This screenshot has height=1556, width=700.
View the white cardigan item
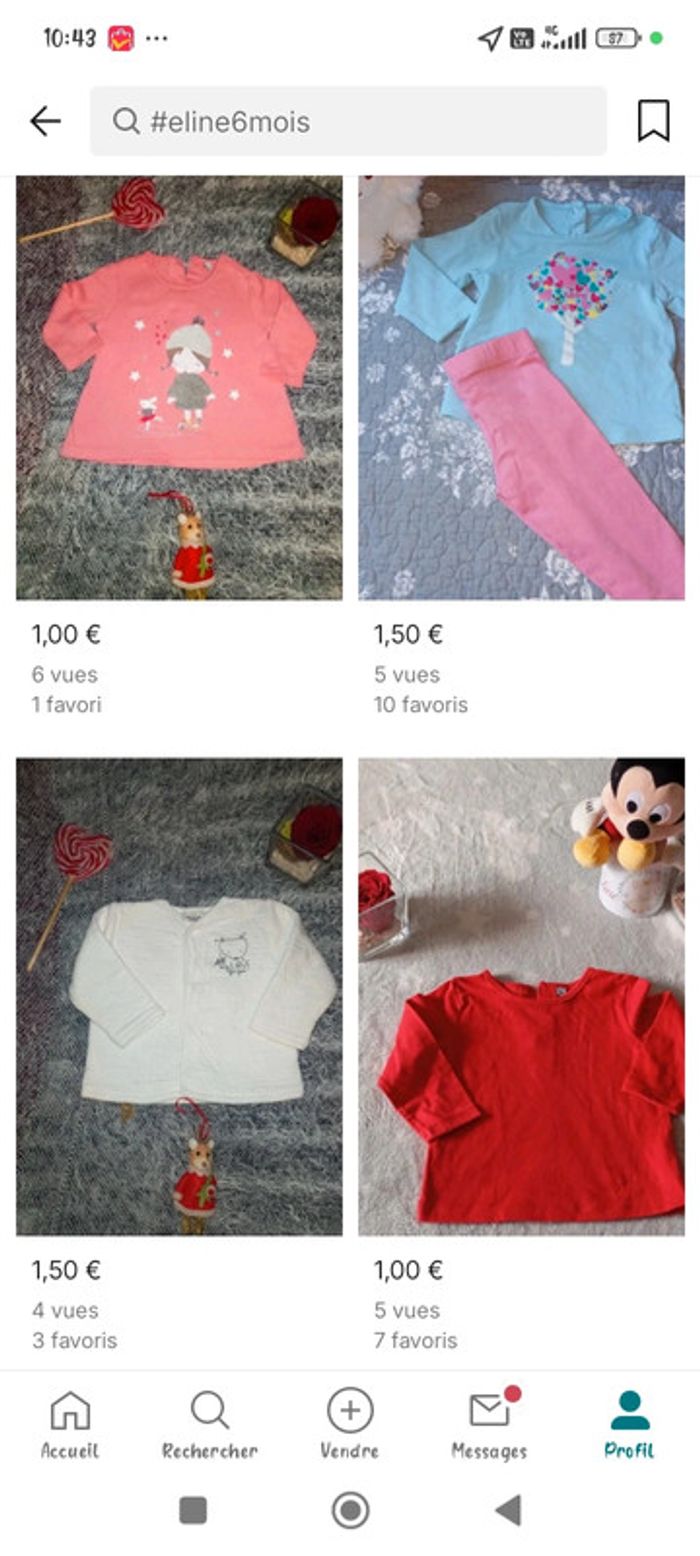pos(179,996)
